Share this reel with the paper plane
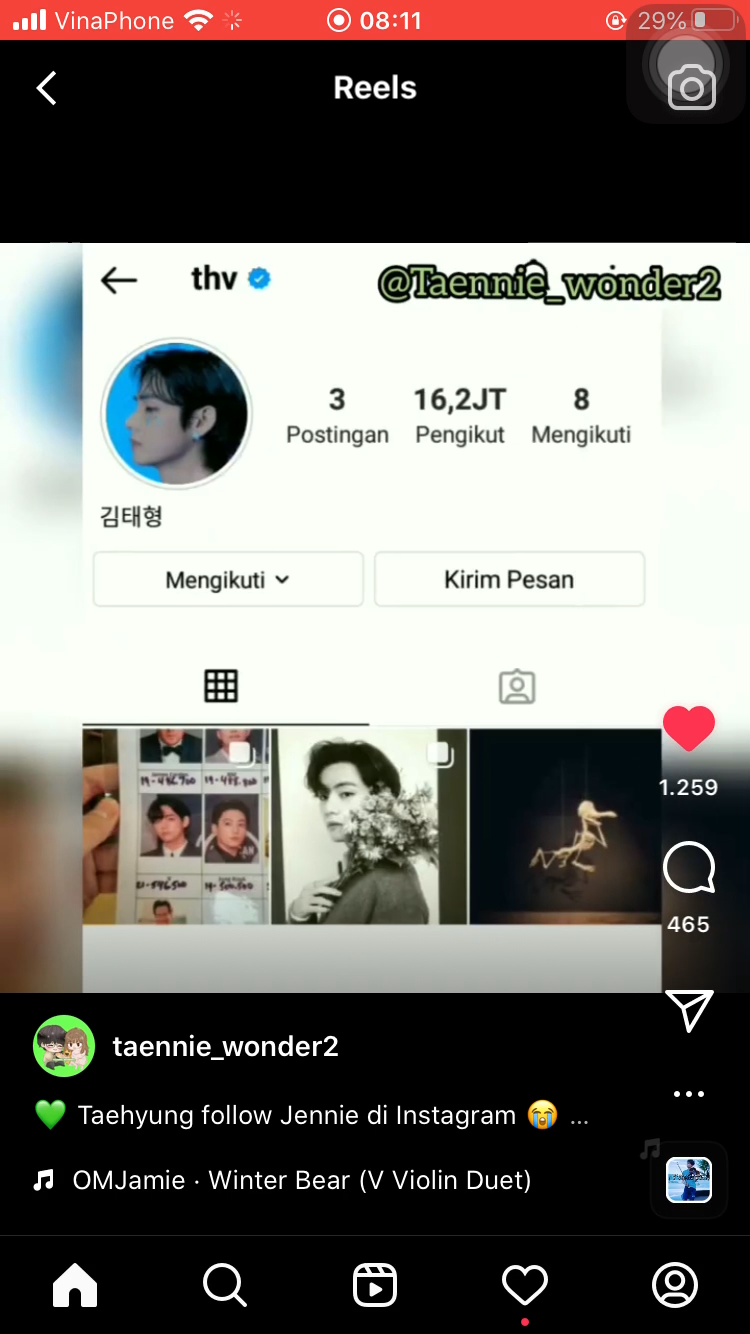This screenshot has width=750, height=1334. 689,1010
